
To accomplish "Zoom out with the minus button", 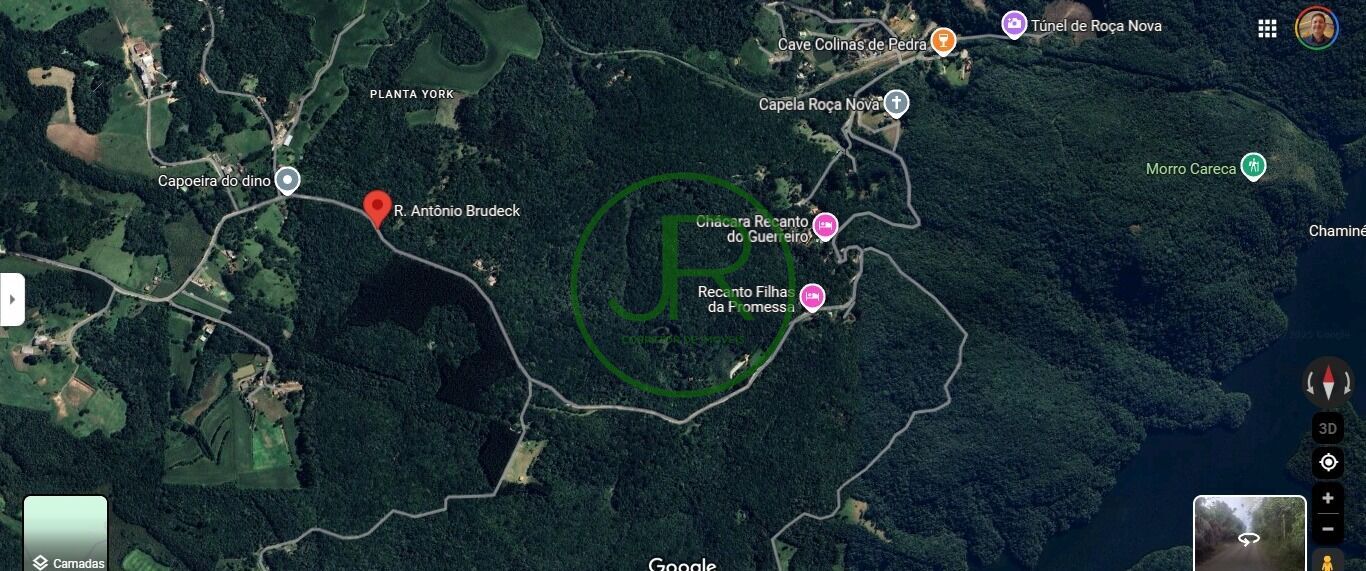I will tap(1328, 528).
